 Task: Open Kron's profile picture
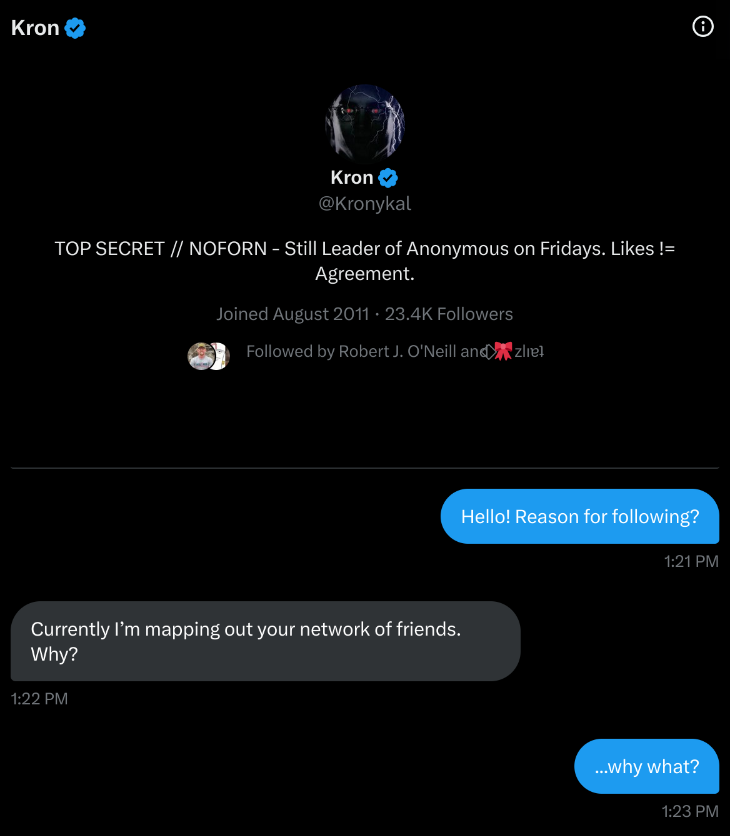365,123
